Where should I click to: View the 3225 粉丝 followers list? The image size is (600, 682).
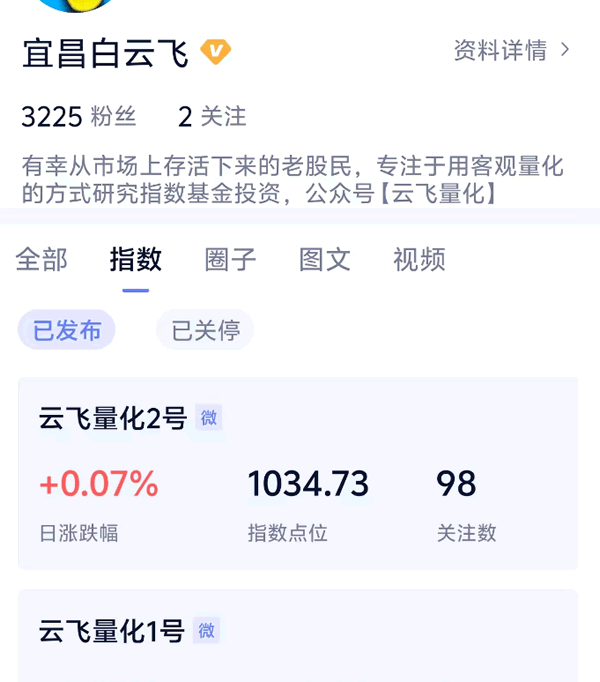(78, 117)
